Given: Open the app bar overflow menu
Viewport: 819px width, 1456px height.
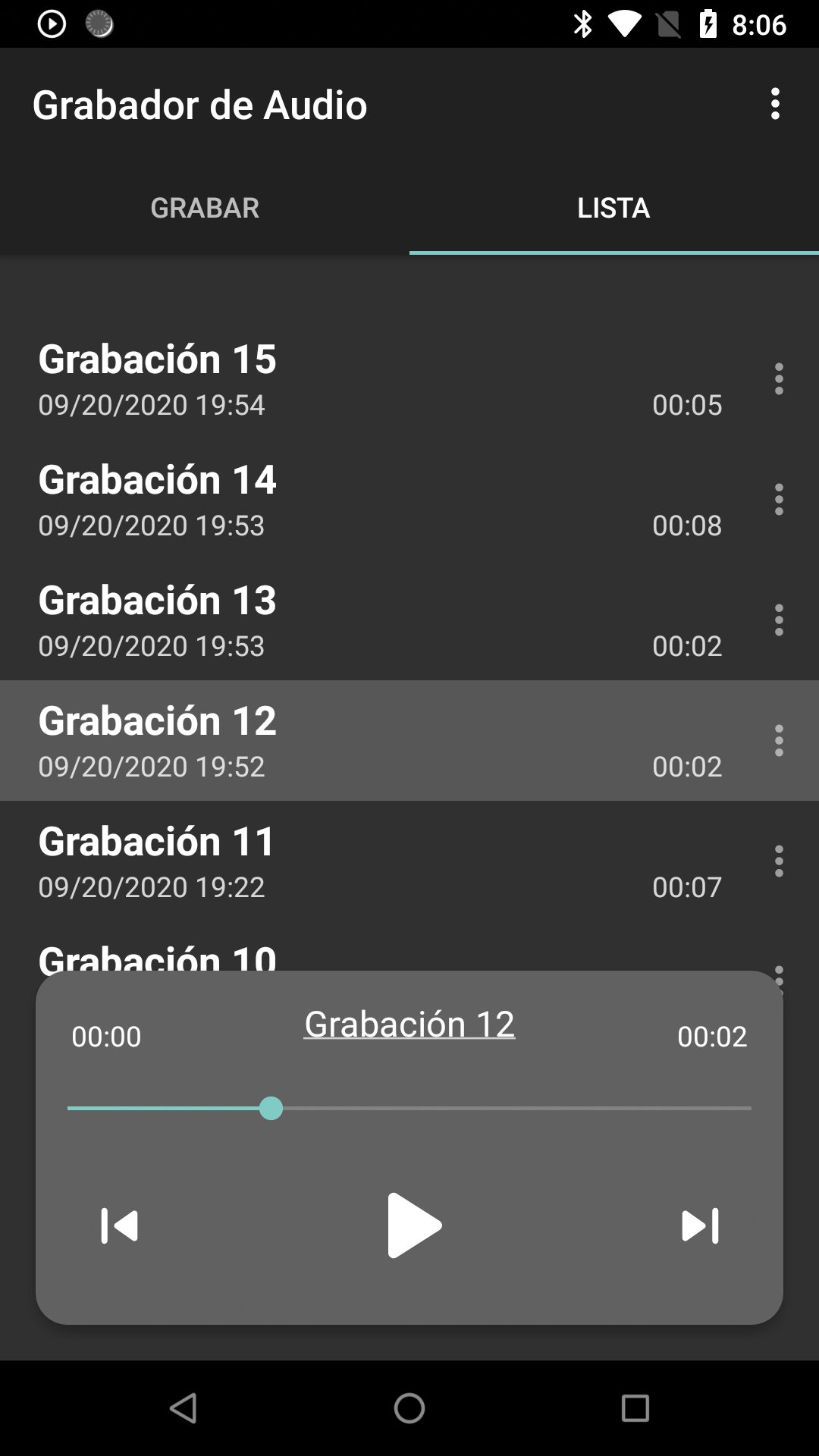Looking at the screenshot, I should 775,104.
